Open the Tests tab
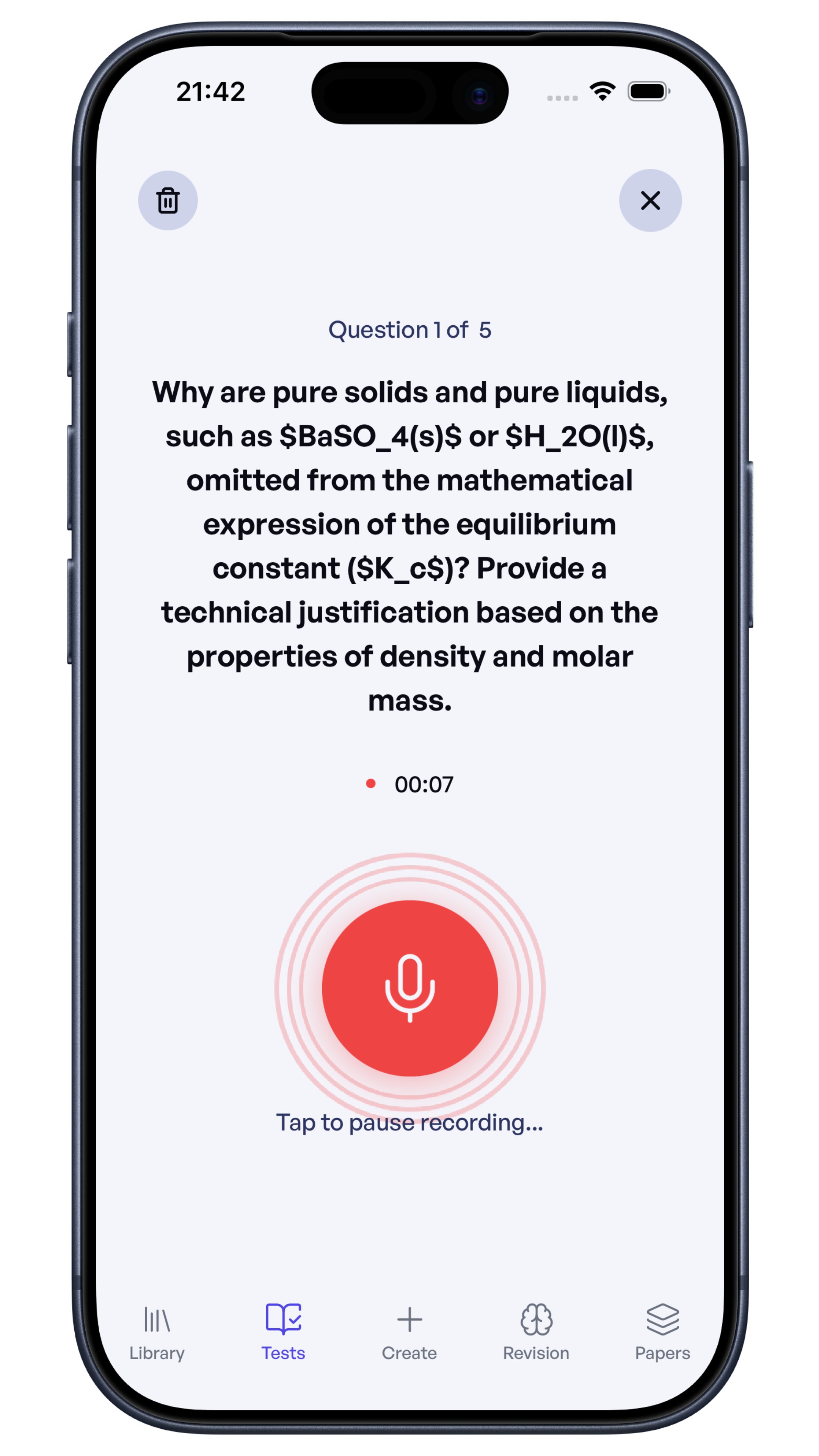 click(283, 1332)
